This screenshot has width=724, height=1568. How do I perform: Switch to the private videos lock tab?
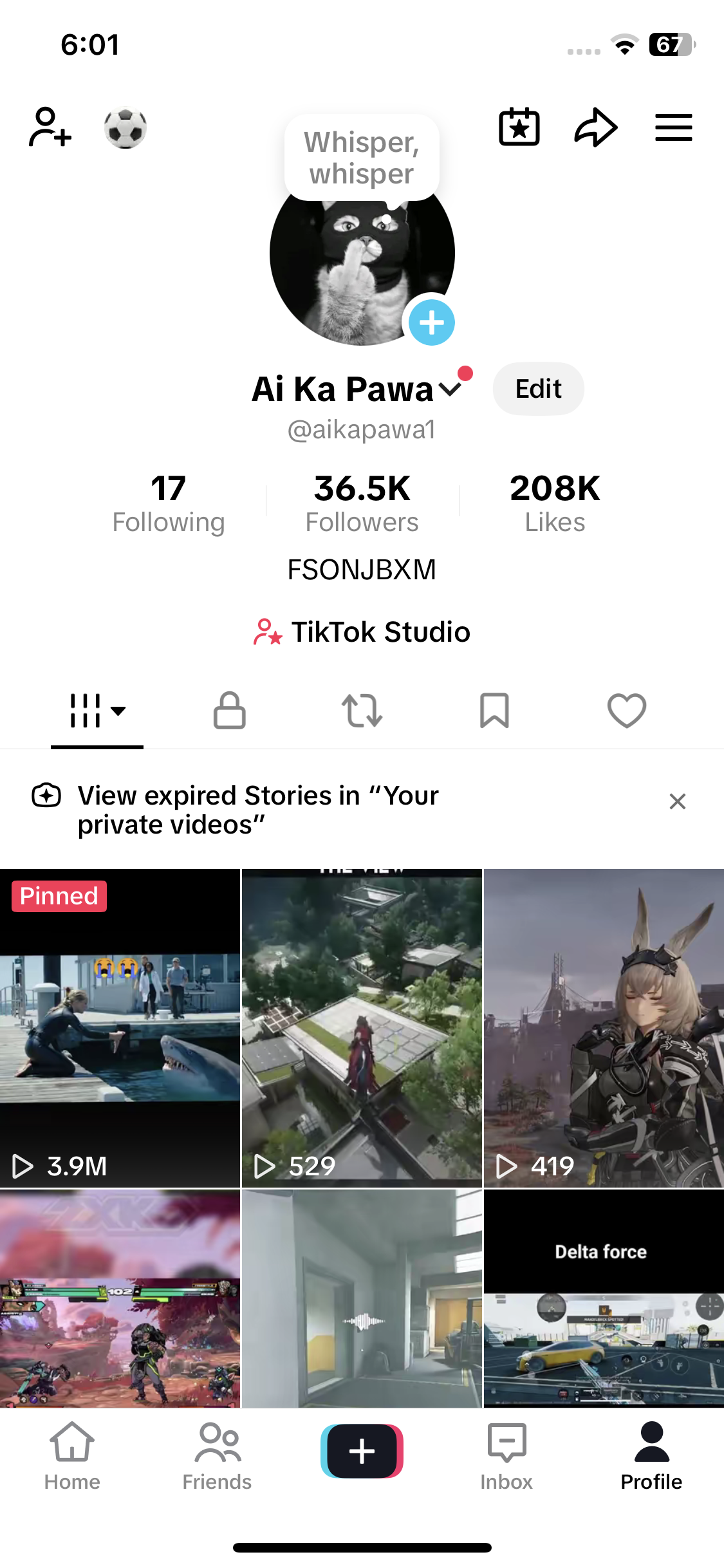pyautogui.click(x=230, y=711)
